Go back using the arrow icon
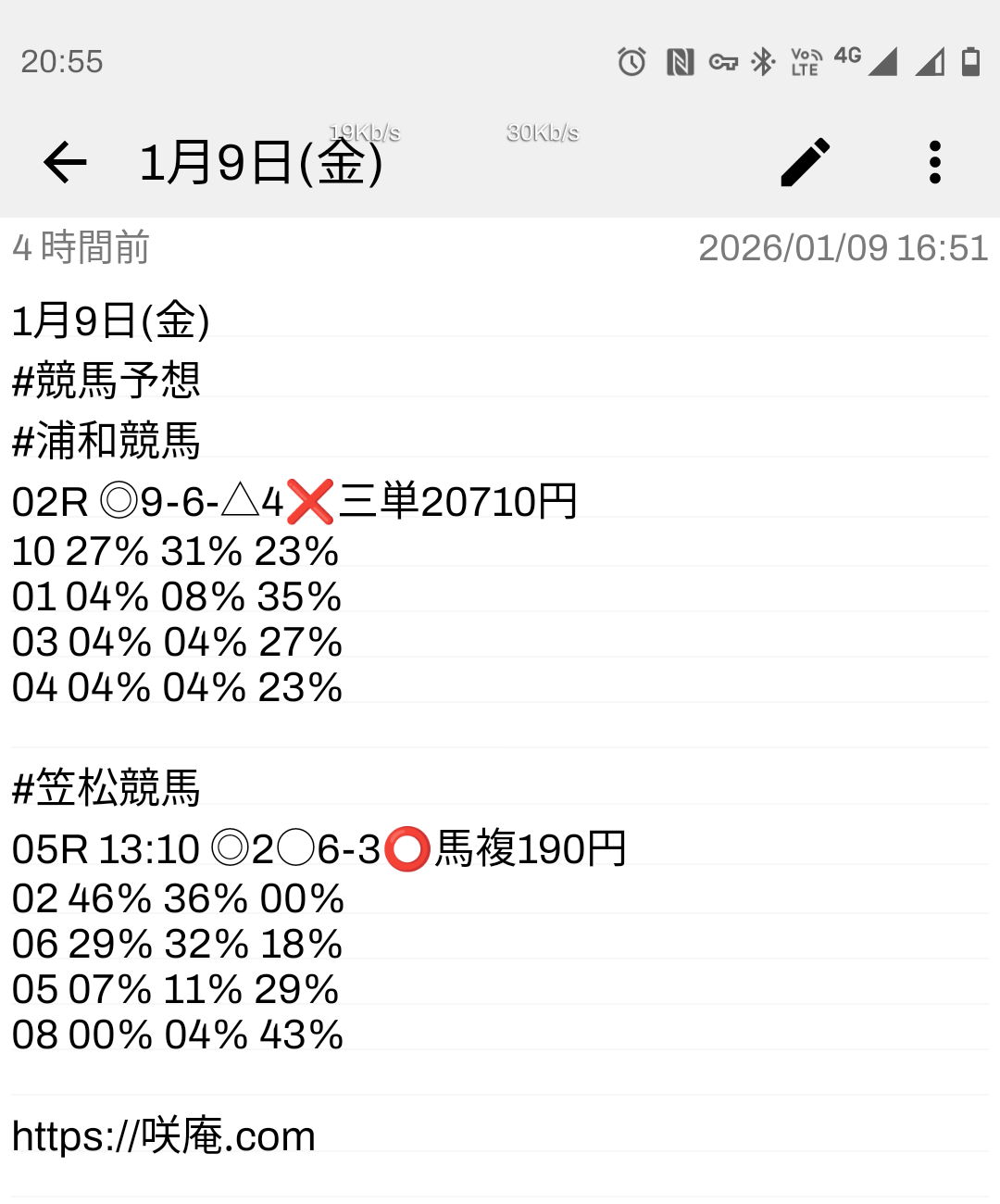This screenshot has width=1000, height=1204. (x=65, y=163)
